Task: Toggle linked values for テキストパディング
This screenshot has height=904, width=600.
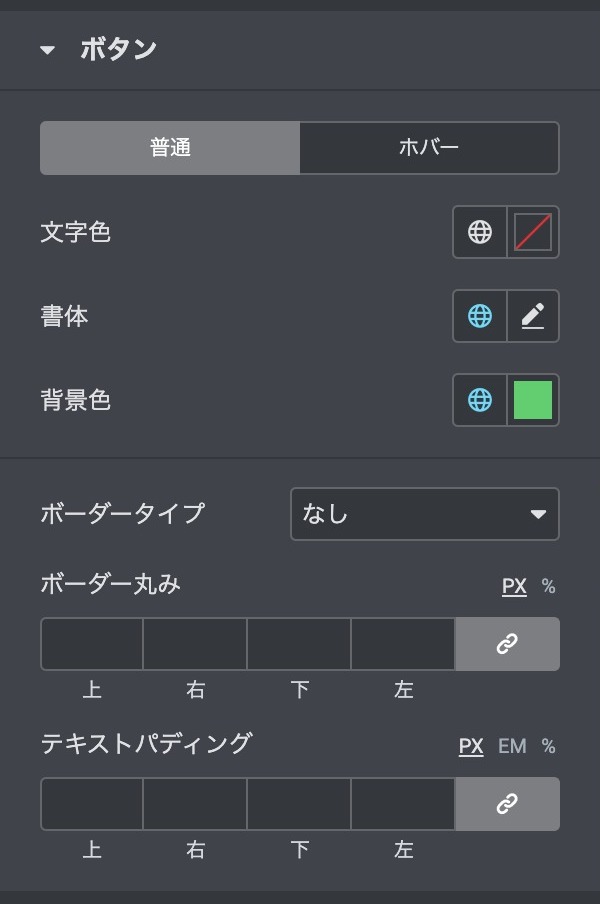Action: coord(507,804)
